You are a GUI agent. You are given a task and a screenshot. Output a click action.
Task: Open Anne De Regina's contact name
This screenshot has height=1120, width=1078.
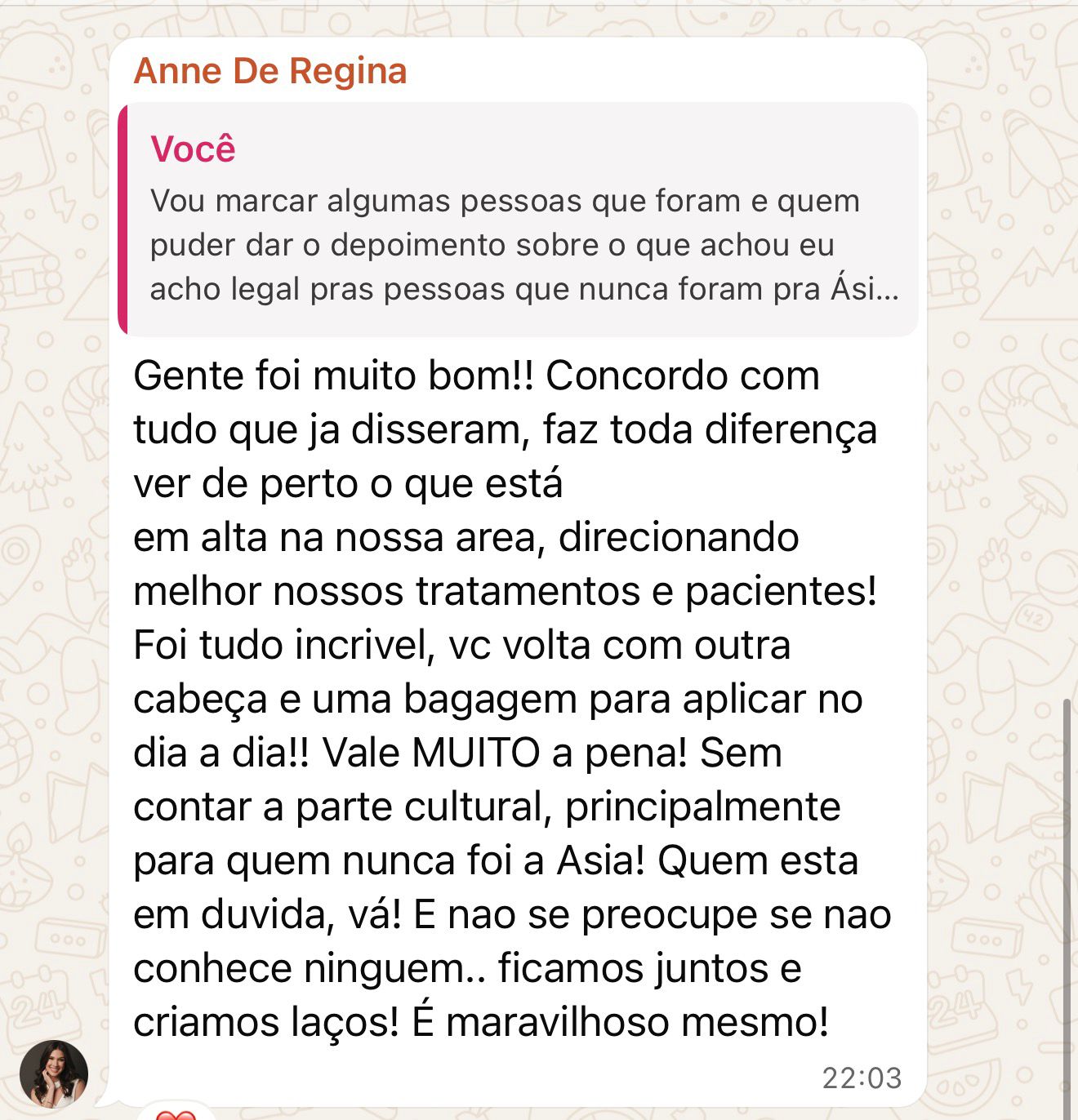coord(269,71)
